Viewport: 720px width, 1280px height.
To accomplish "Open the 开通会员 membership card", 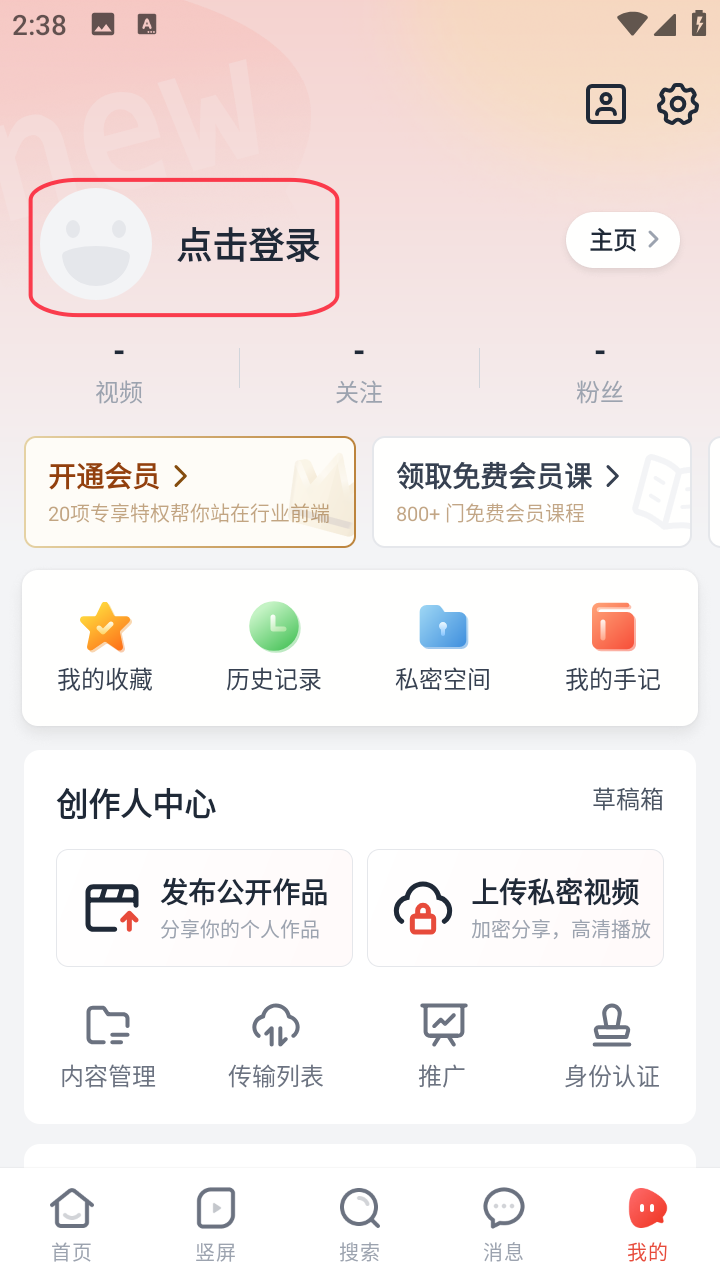I will click(x=190, y=492).
